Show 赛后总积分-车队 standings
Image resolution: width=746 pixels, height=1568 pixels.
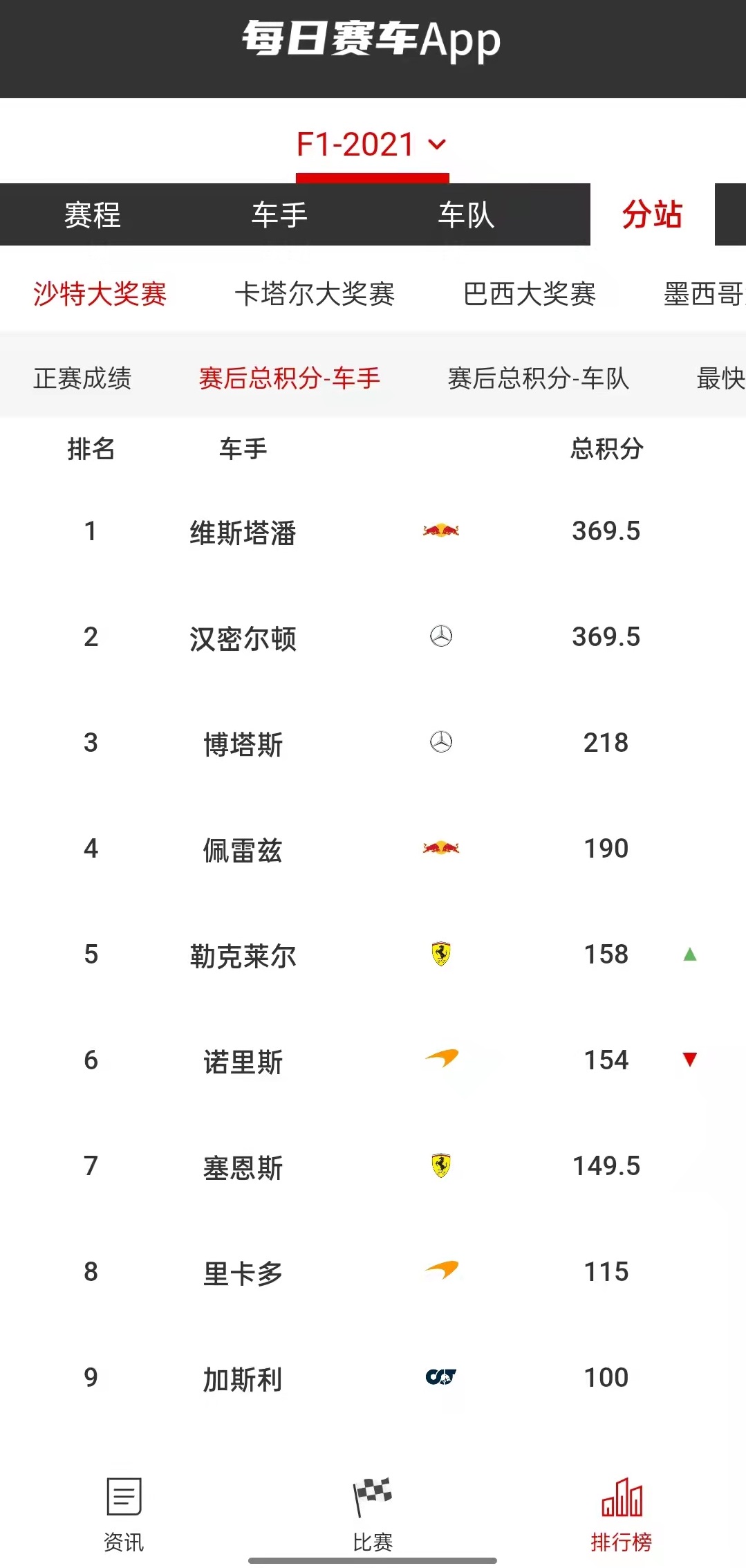tap(539, 378)
